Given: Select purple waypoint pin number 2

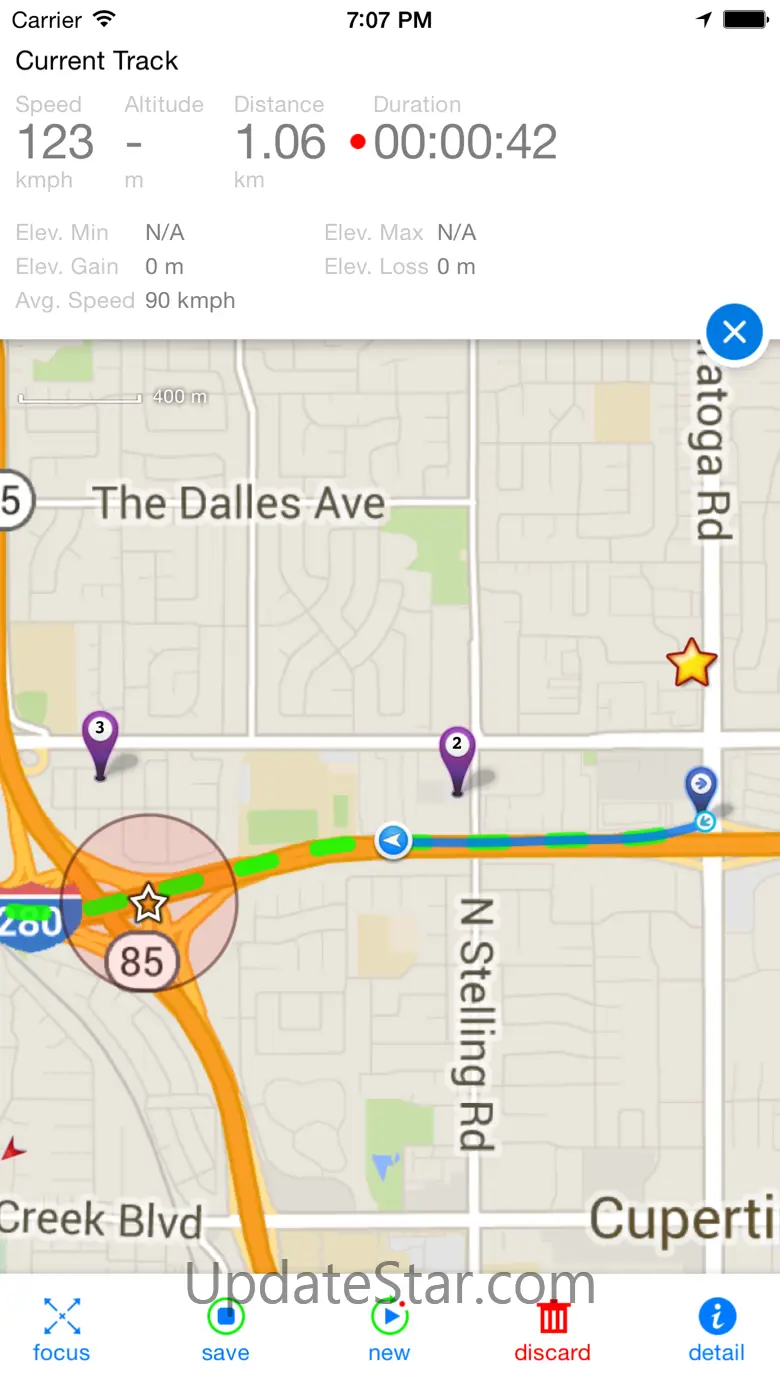Looking at the screenshot, I should point(457,752).
